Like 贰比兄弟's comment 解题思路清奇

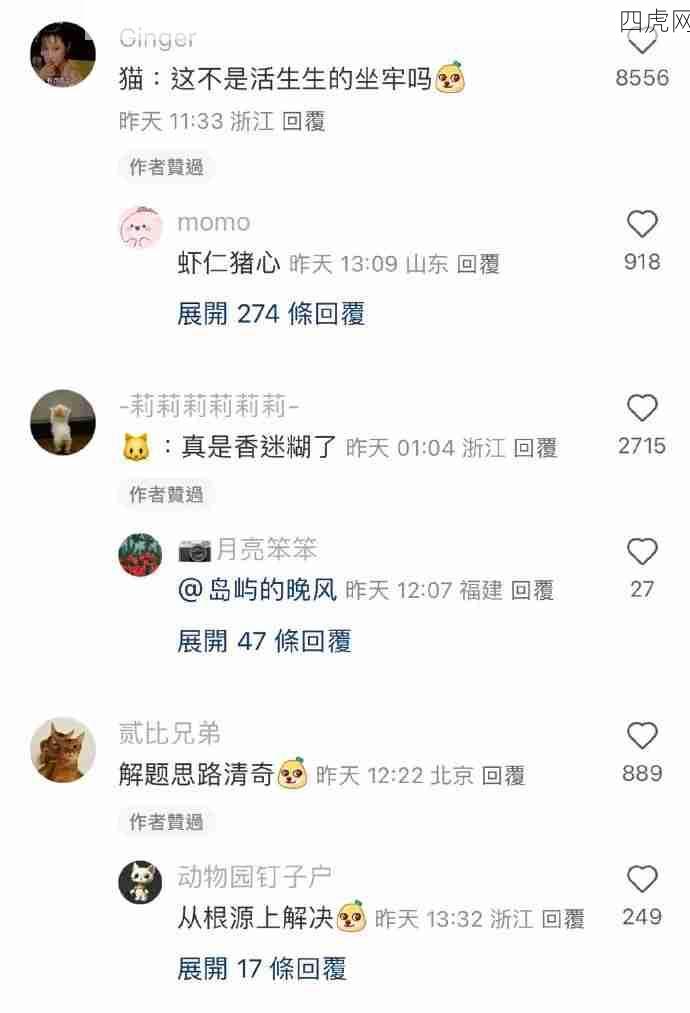(x=642, y=737)
